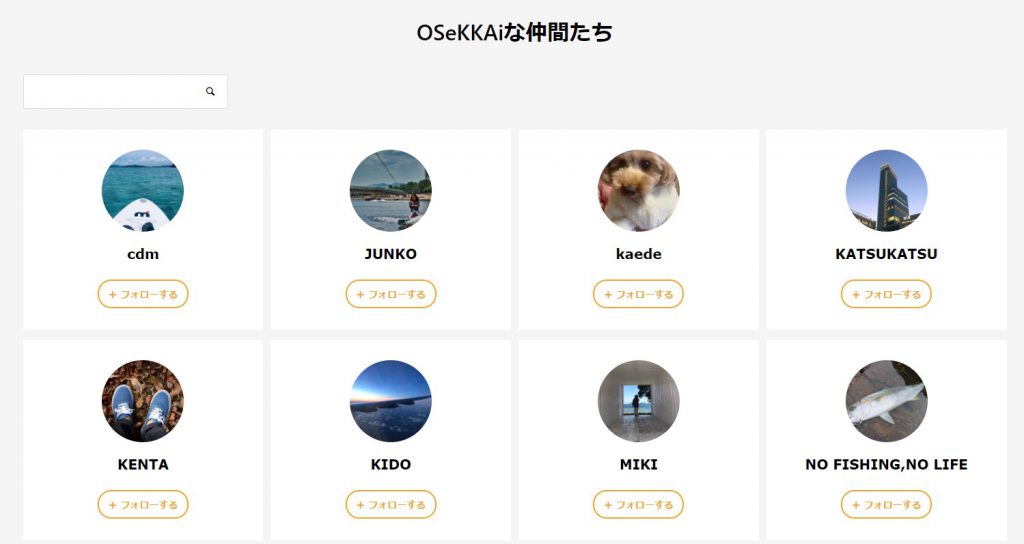The height and width of the screenshot is (544, 1024).
Task: Follow the member MIKI
Action: [x=638, y=505]
